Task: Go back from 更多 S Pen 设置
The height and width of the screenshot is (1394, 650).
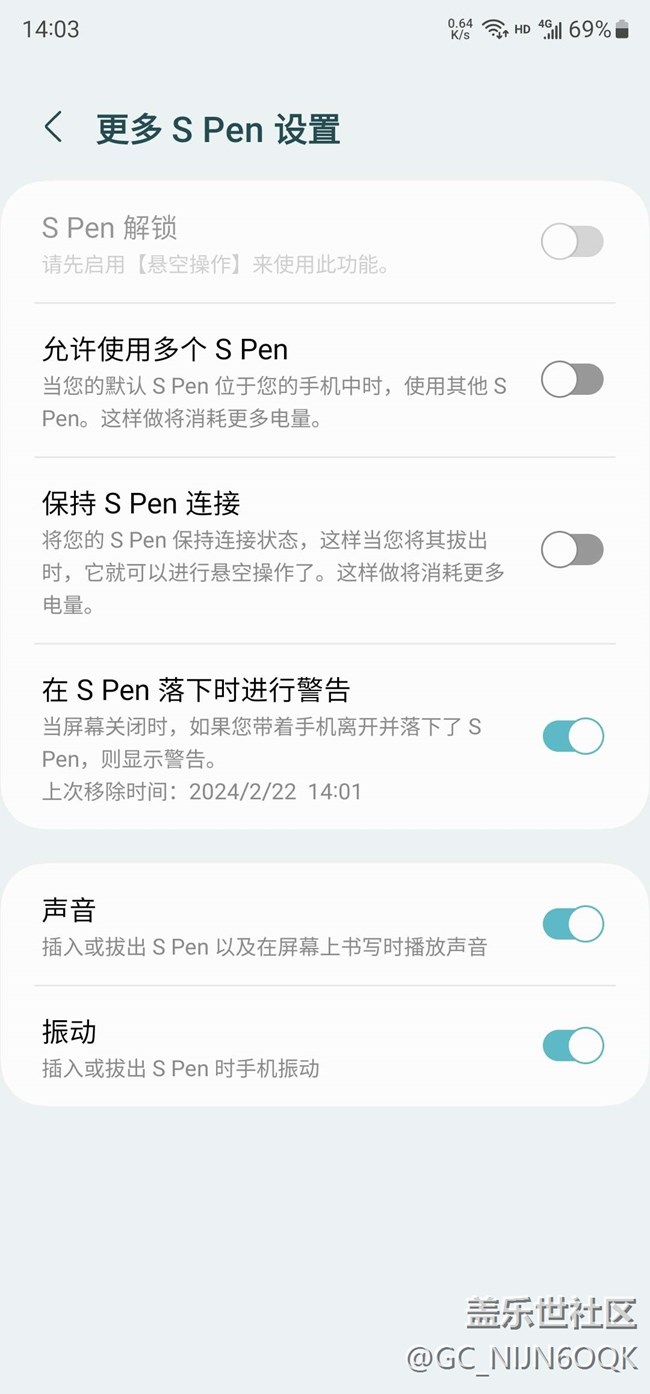Action: pos(54,128)
